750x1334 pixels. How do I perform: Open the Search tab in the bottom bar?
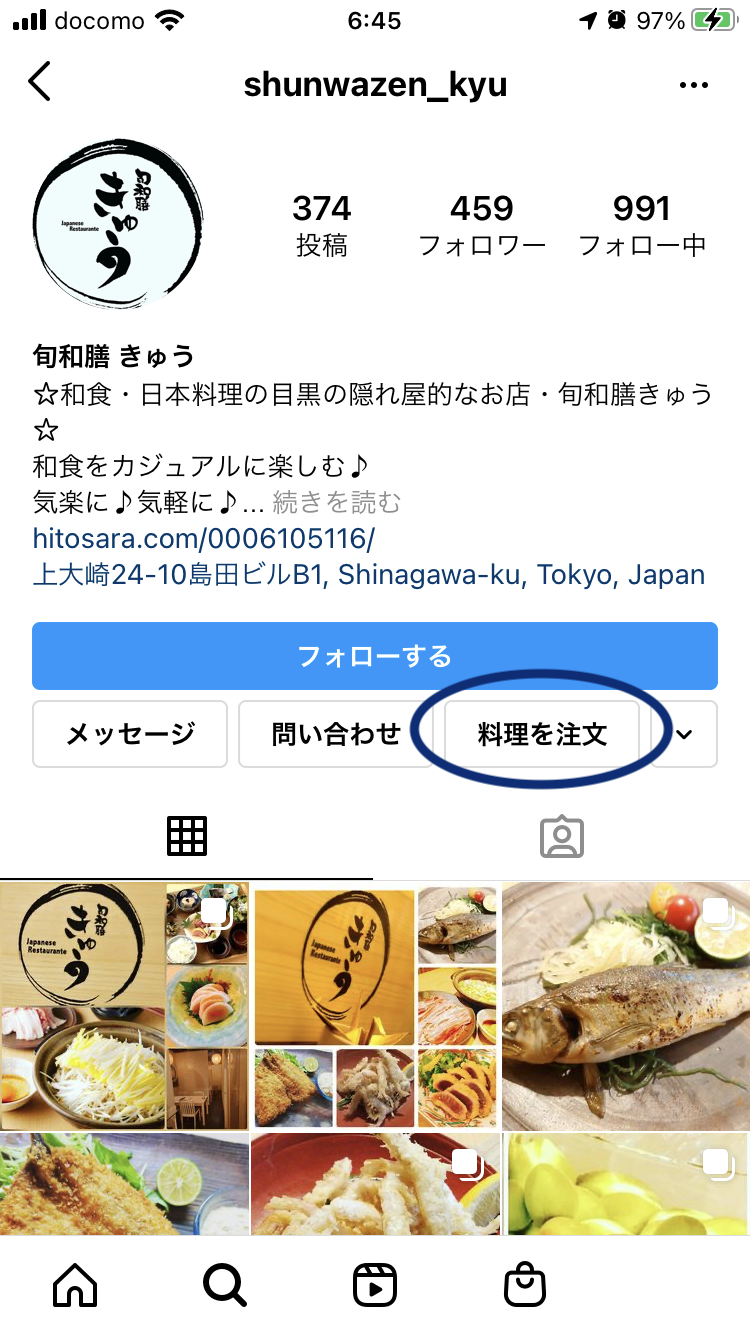(225, 1284)
